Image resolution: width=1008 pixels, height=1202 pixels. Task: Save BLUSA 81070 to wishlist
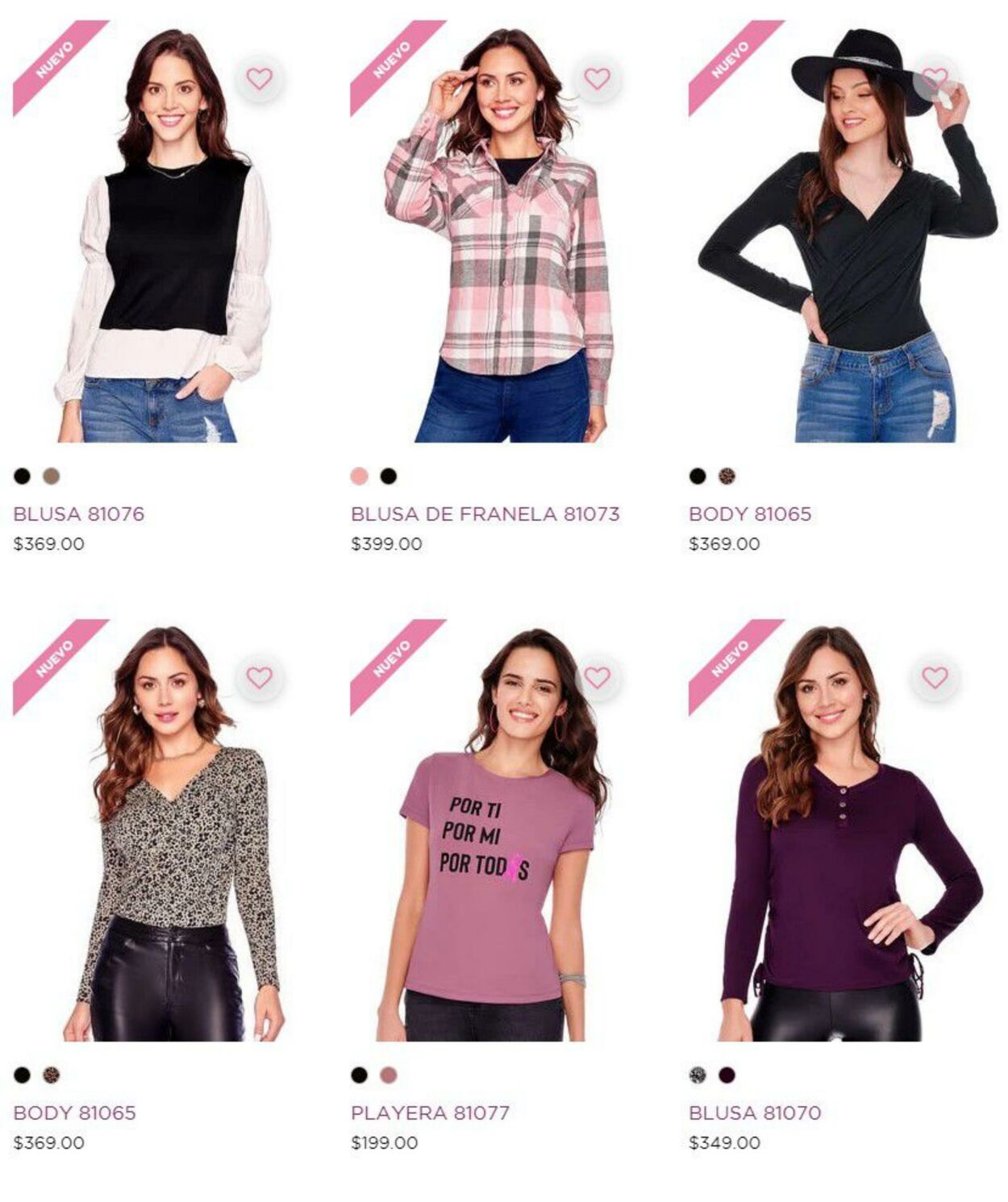(935, 678)
